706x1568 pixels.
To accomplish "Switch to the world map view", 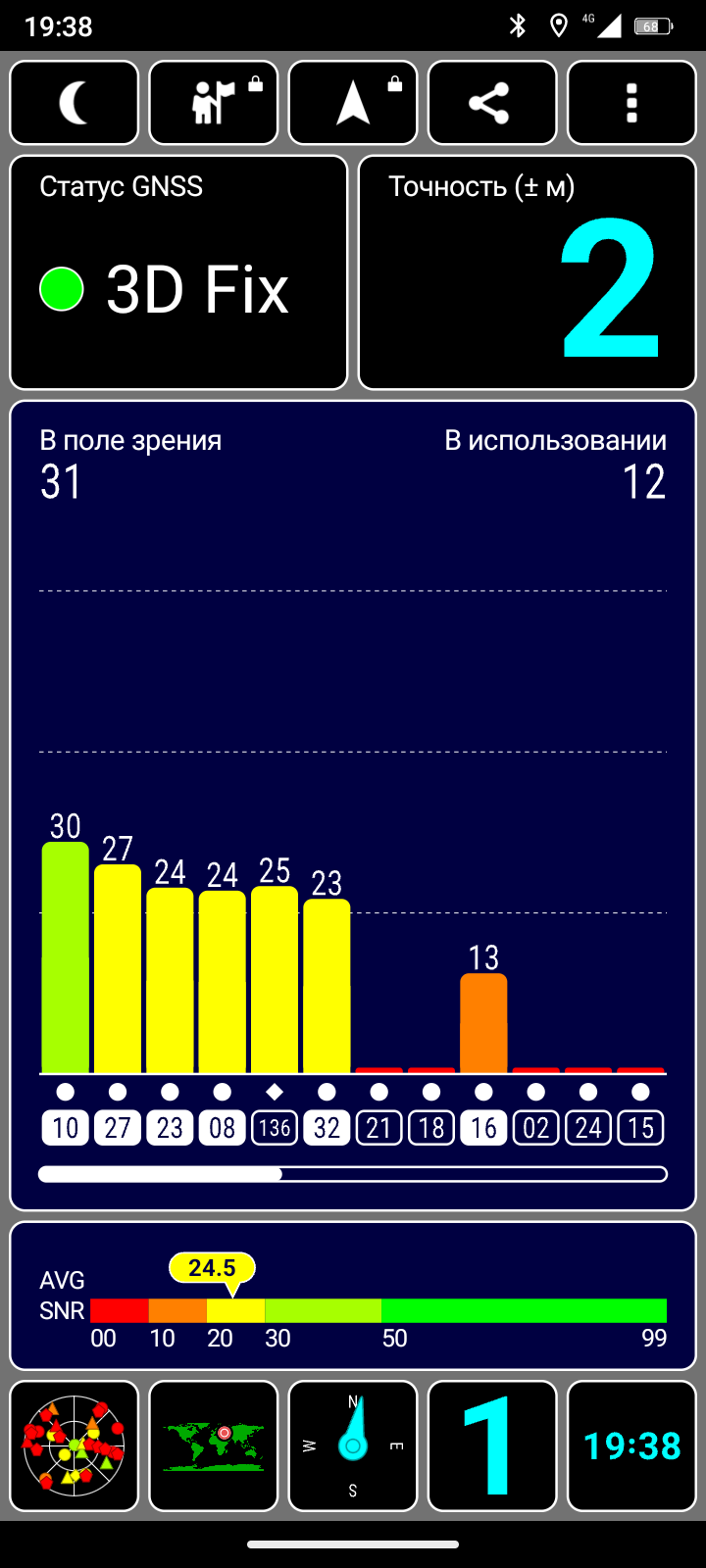I will (214, 1445).
